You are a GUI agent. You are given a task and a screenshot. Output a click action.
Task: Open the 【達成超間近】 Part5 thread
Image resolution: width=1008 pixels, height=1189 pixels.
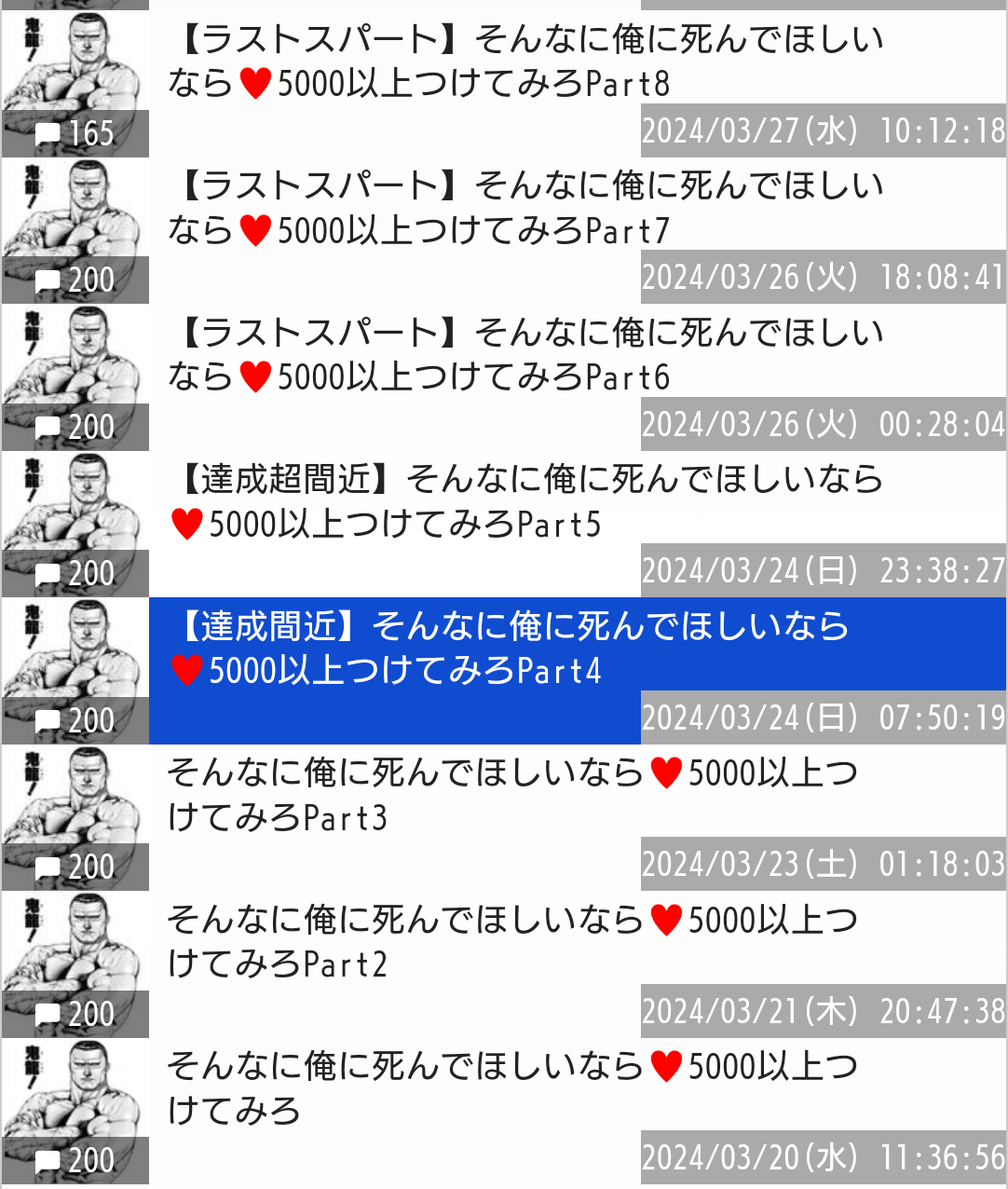526,501
